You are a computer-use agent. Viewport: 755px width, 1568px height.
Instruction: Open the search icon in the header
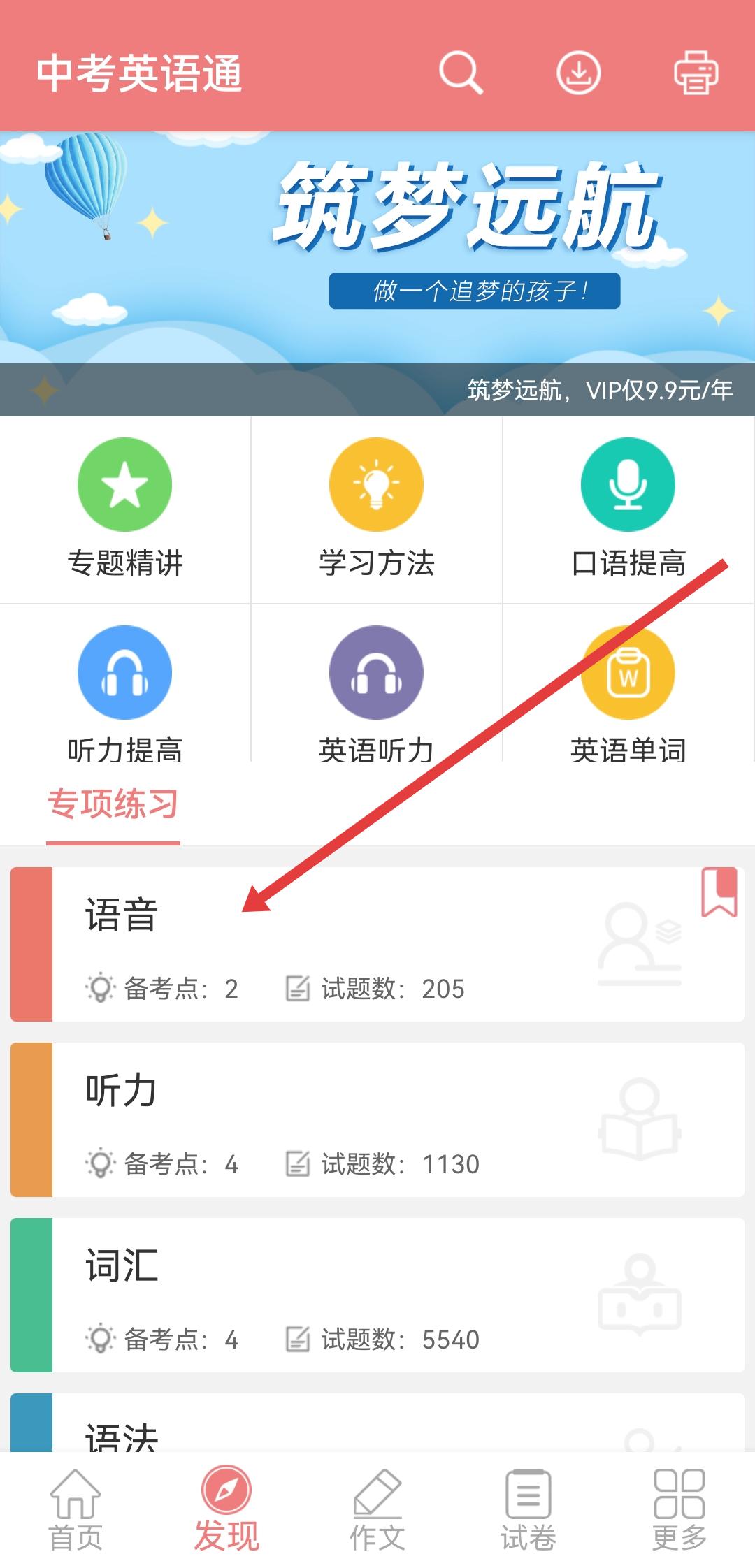pyautogui.click(x=461, y=73)
